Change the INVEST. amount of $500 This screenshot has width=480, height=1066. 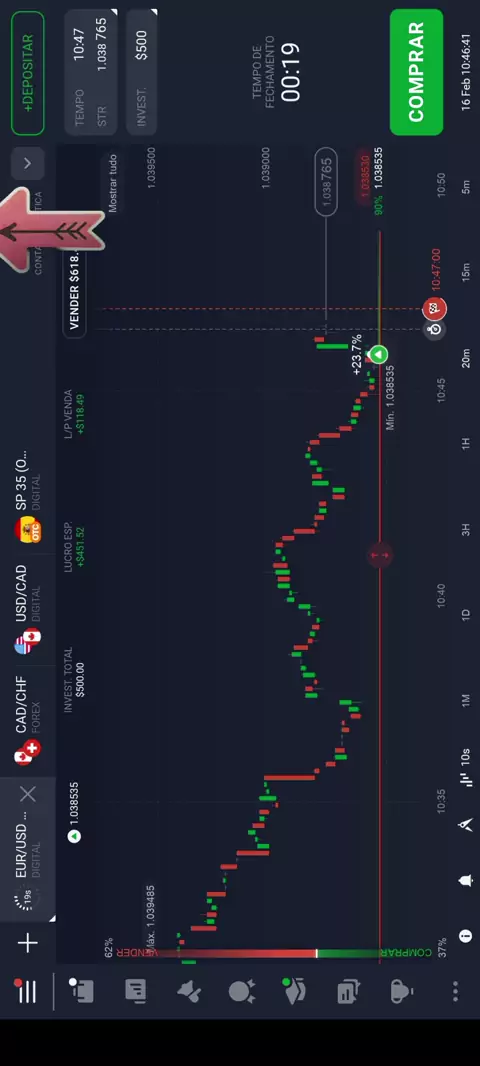(x=141, y=73)
